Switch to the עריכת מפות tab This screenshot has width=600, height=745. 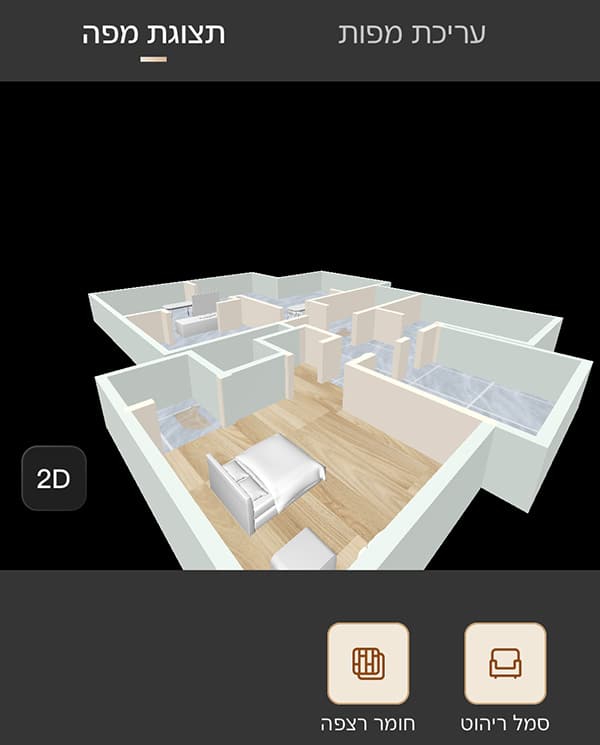pos(411,33)
